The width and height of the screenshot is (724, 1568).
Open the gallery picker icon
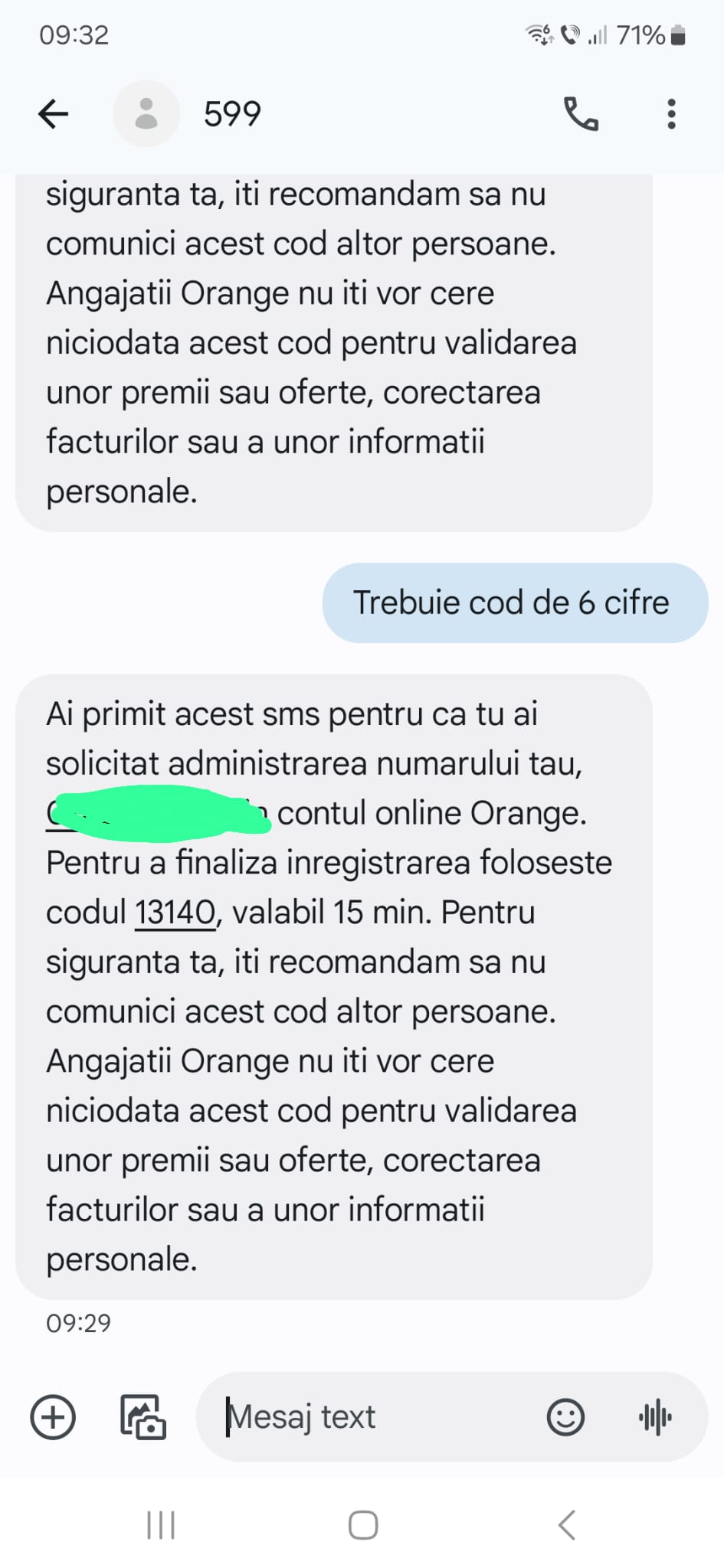(142, 1417)
